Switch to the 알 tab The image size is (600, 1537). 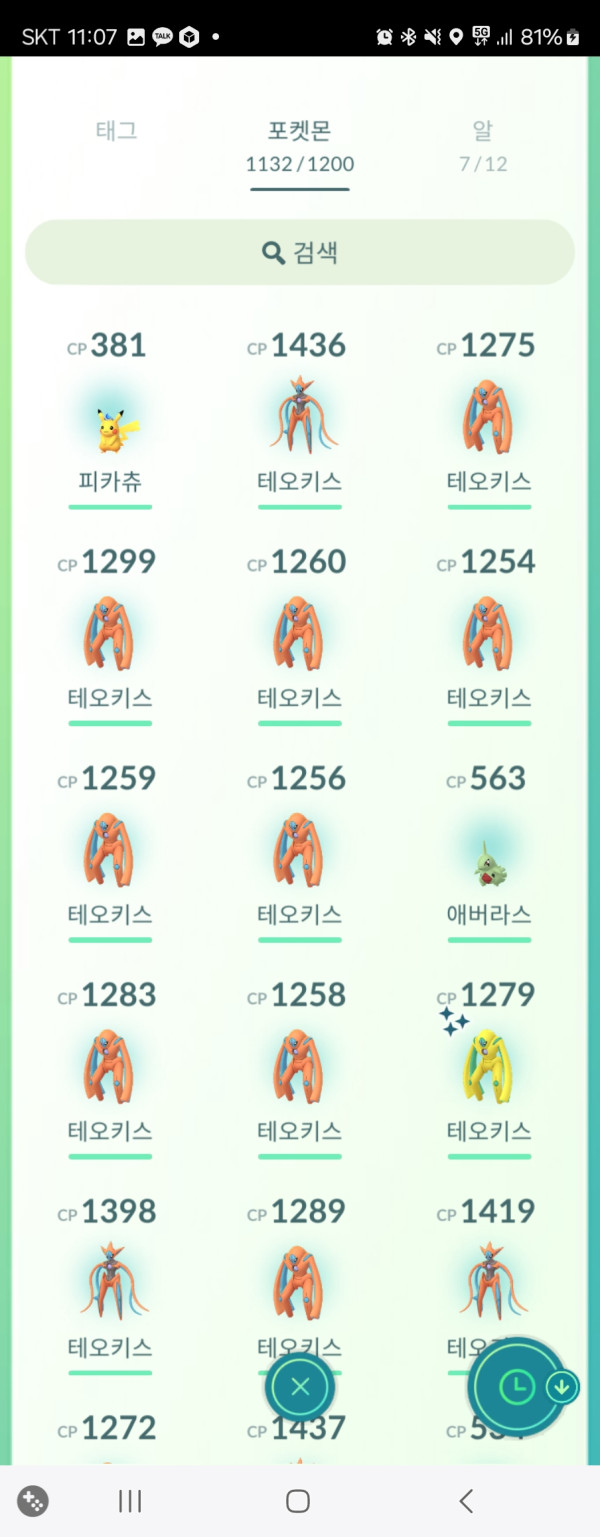click(x=483, y=145)
